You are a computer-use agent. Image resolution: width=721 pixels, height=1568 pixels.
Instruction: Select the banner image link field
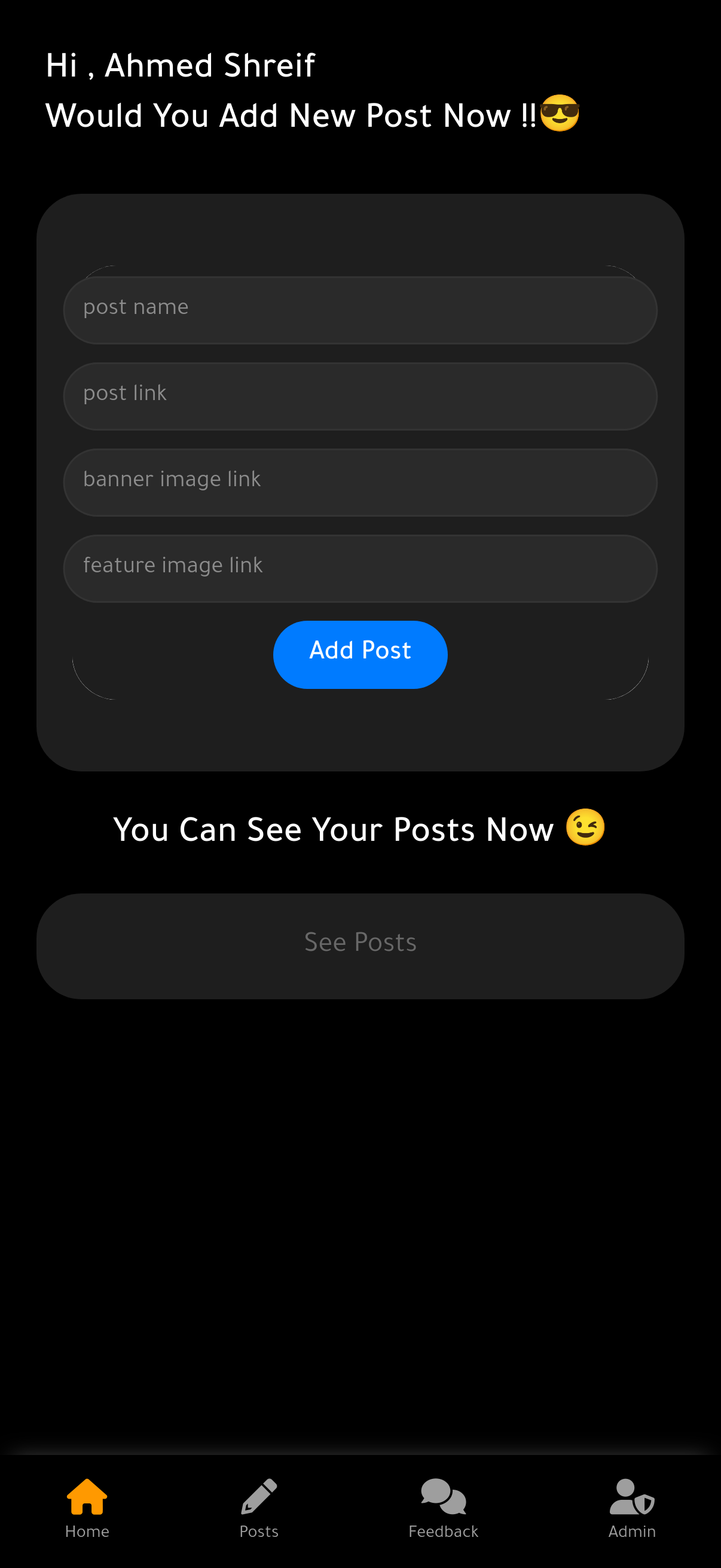[360, 483]
